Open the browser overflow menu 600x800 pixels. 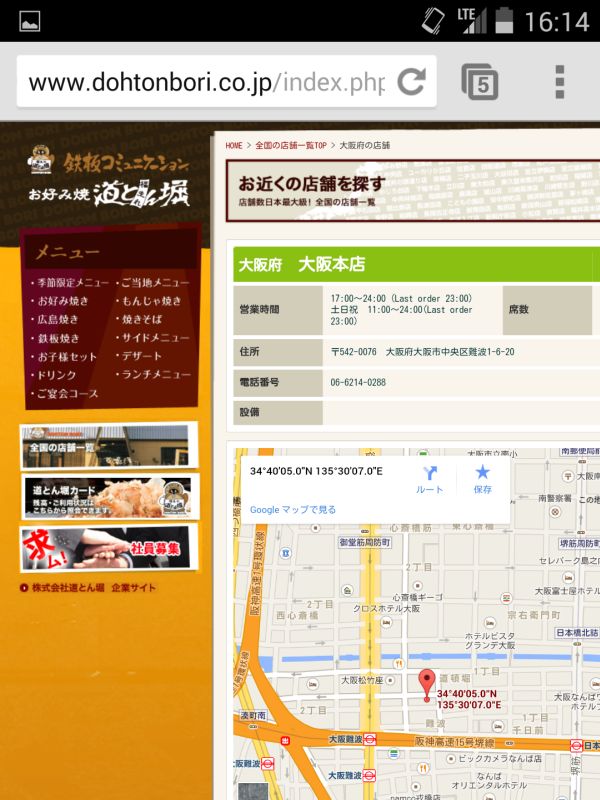pyautogui.click(x=559, y=82)
